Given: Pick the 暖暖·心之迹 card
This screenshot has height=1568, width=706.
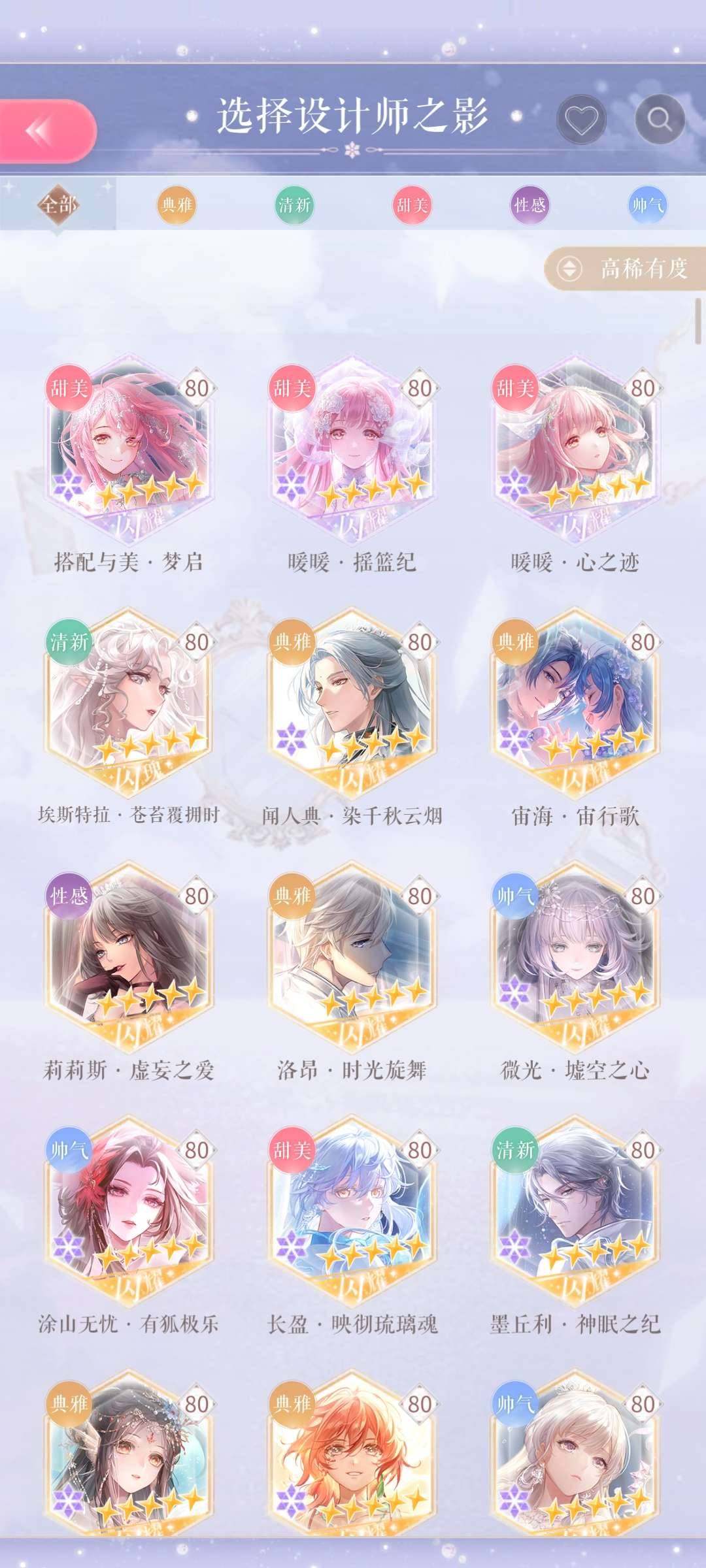Looking at the screenshot, I should click(x=575, y=451).
